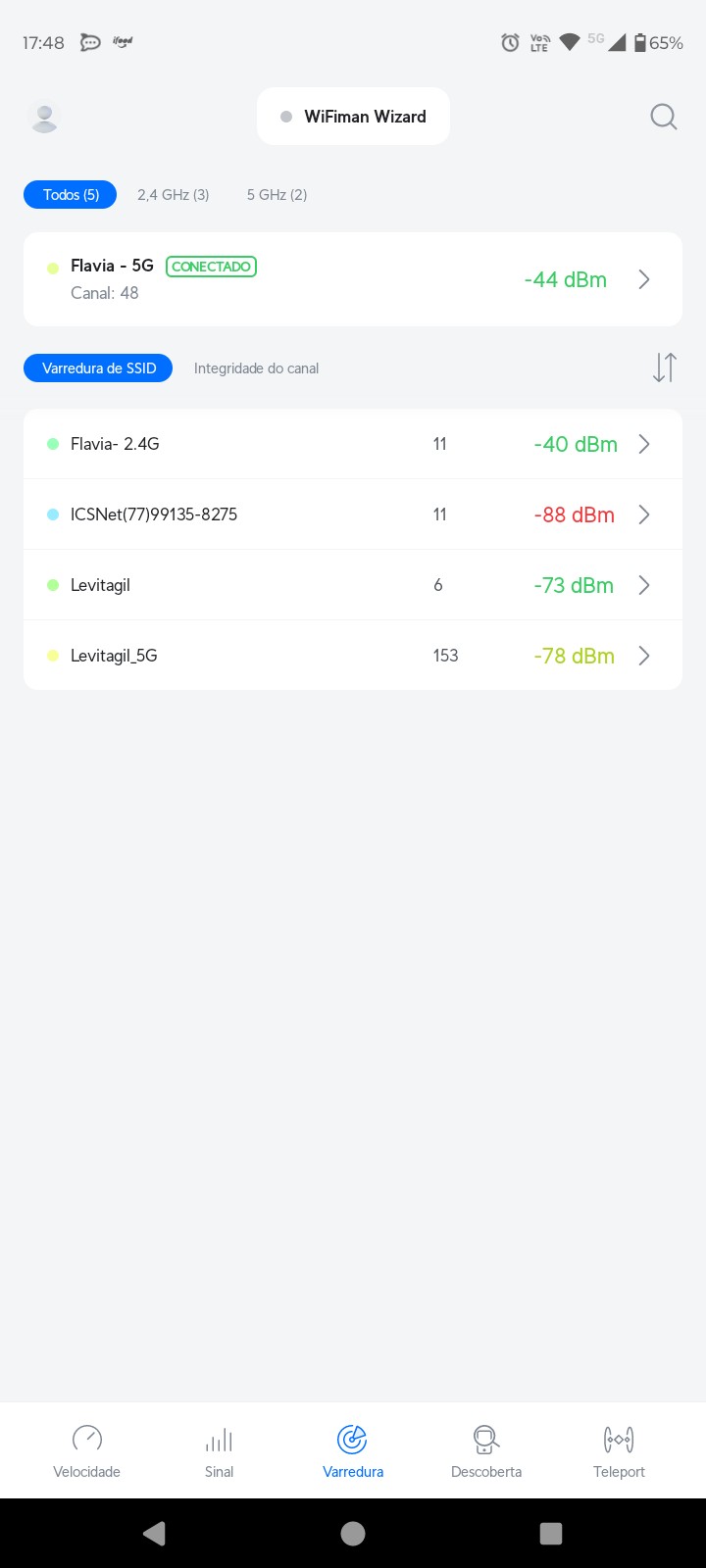This screenshot has height=1568, width=706.
Task: Open the Levitagil channel 6 network
Action: 353,585
